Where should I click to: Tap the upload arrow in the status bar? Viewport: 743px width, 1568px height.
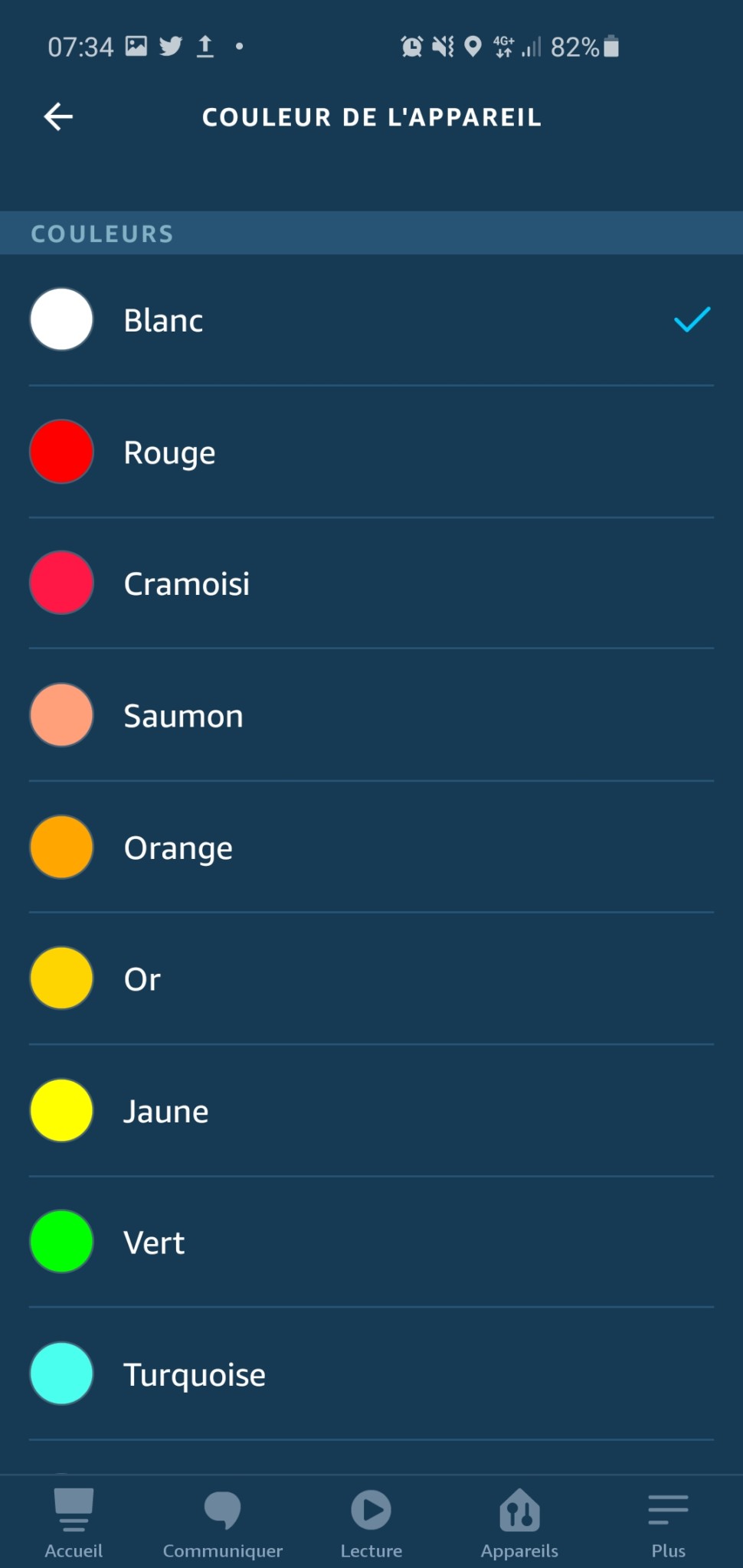coord(205,46)
